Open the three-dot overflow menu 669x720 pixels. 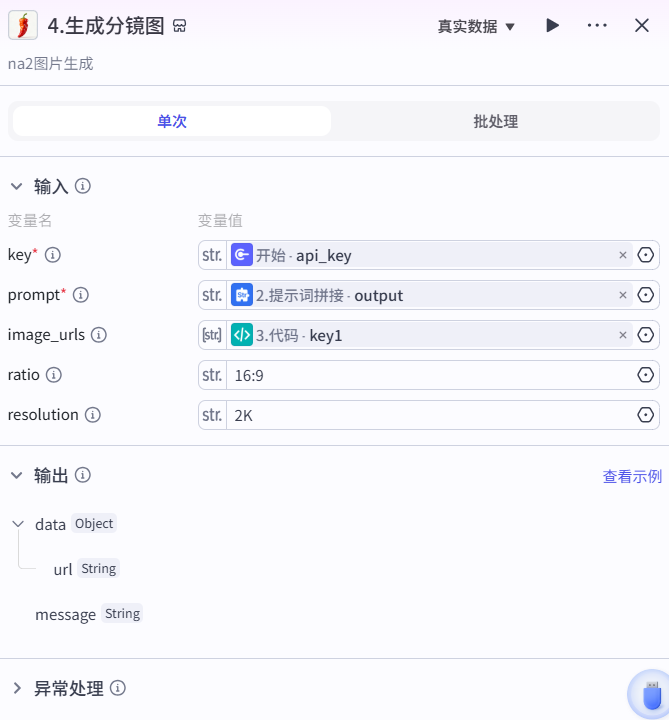[597, 25]
